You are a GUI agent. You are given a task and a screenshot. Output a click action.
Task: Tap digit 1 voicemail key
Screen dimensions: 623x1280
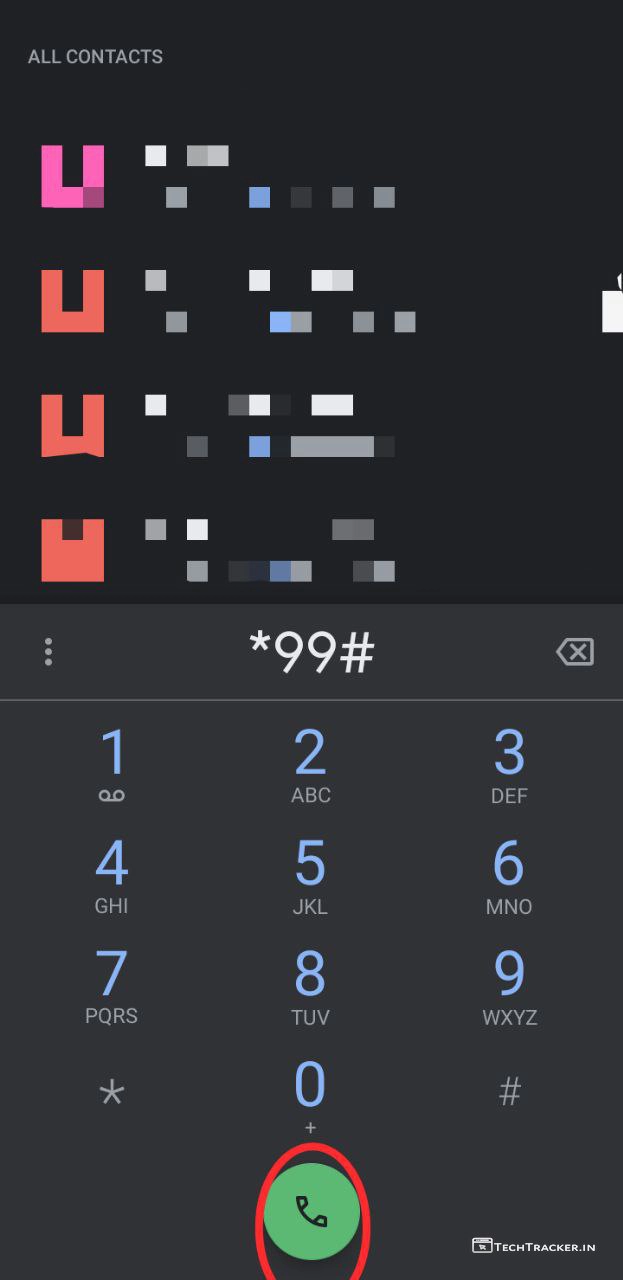point(112,765)
